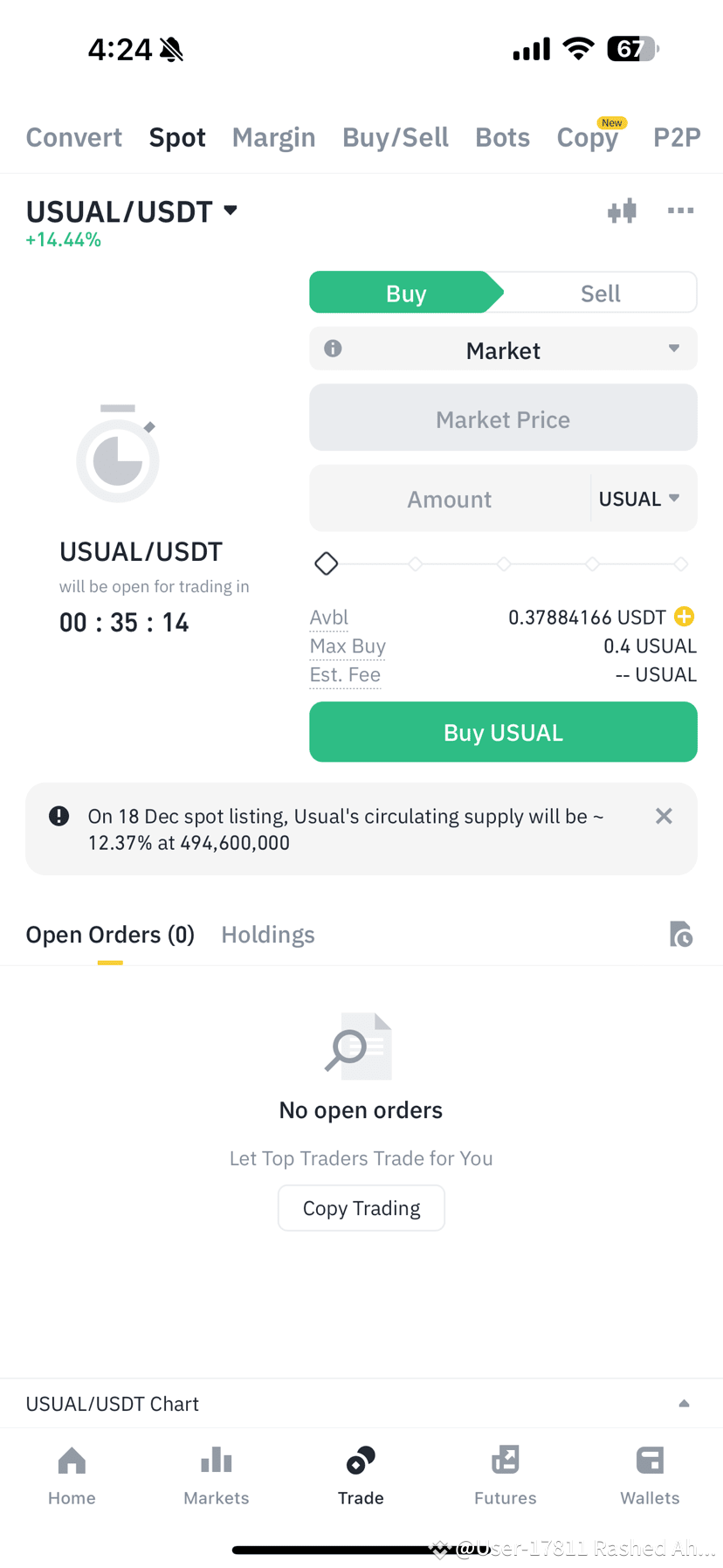Viewport: 723px width, 1568px height.
Task: Open Wallets from the bottom navigation
Action: [650, 1475]
